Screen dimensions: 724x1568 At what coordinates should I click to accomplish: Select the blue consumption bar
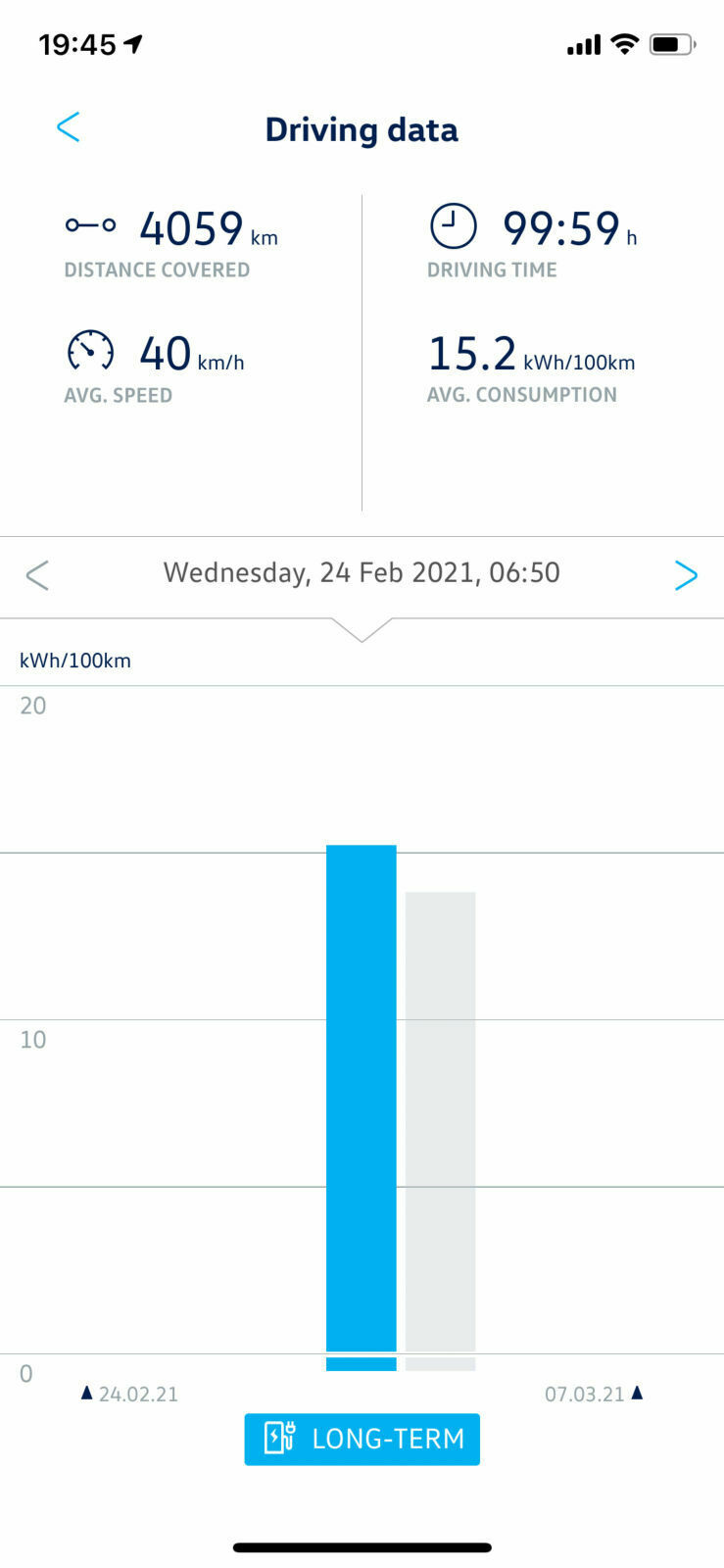(361, 1098)
